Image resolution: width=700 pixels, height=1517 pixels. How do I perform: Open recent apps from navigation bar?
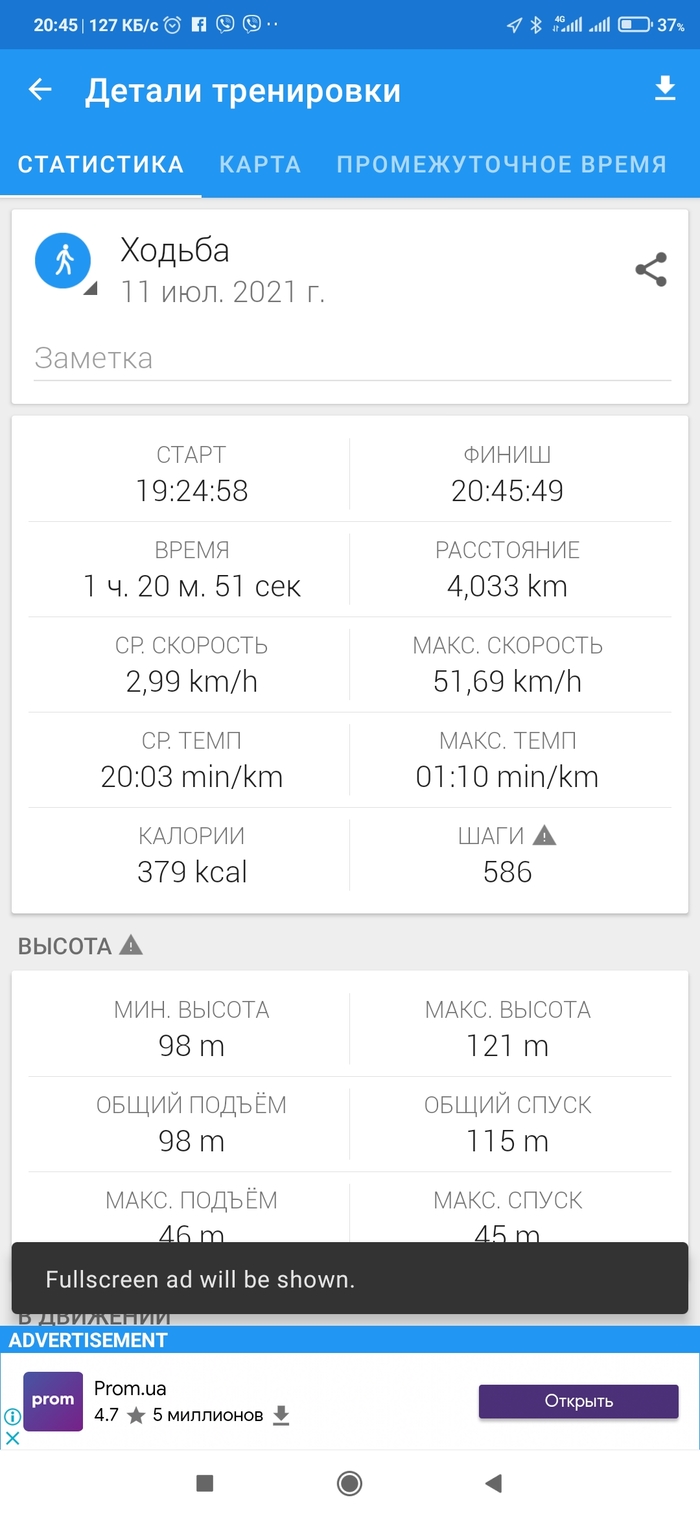coord(205,1484)
